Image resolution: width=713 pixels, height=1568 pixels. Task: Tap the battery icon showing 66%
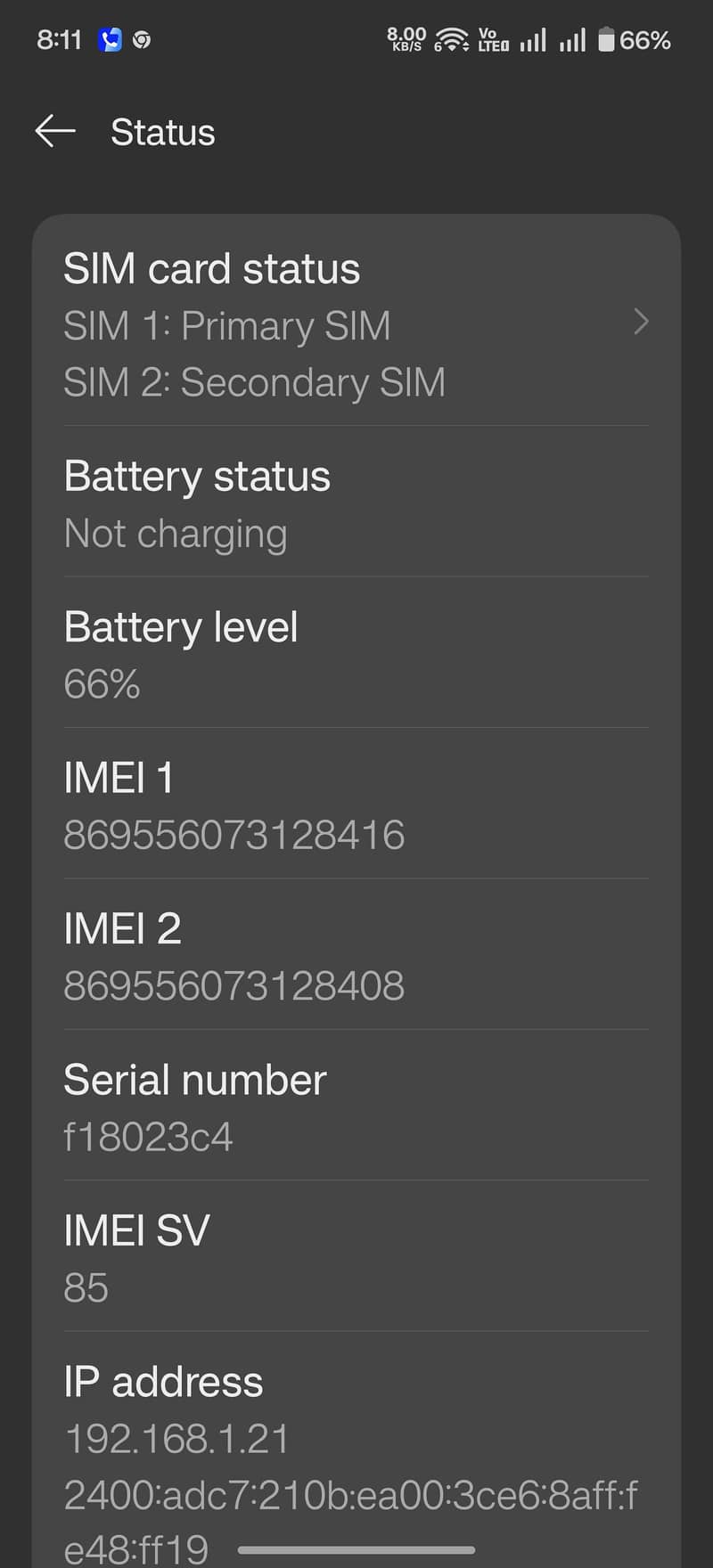tap(610, 39)
